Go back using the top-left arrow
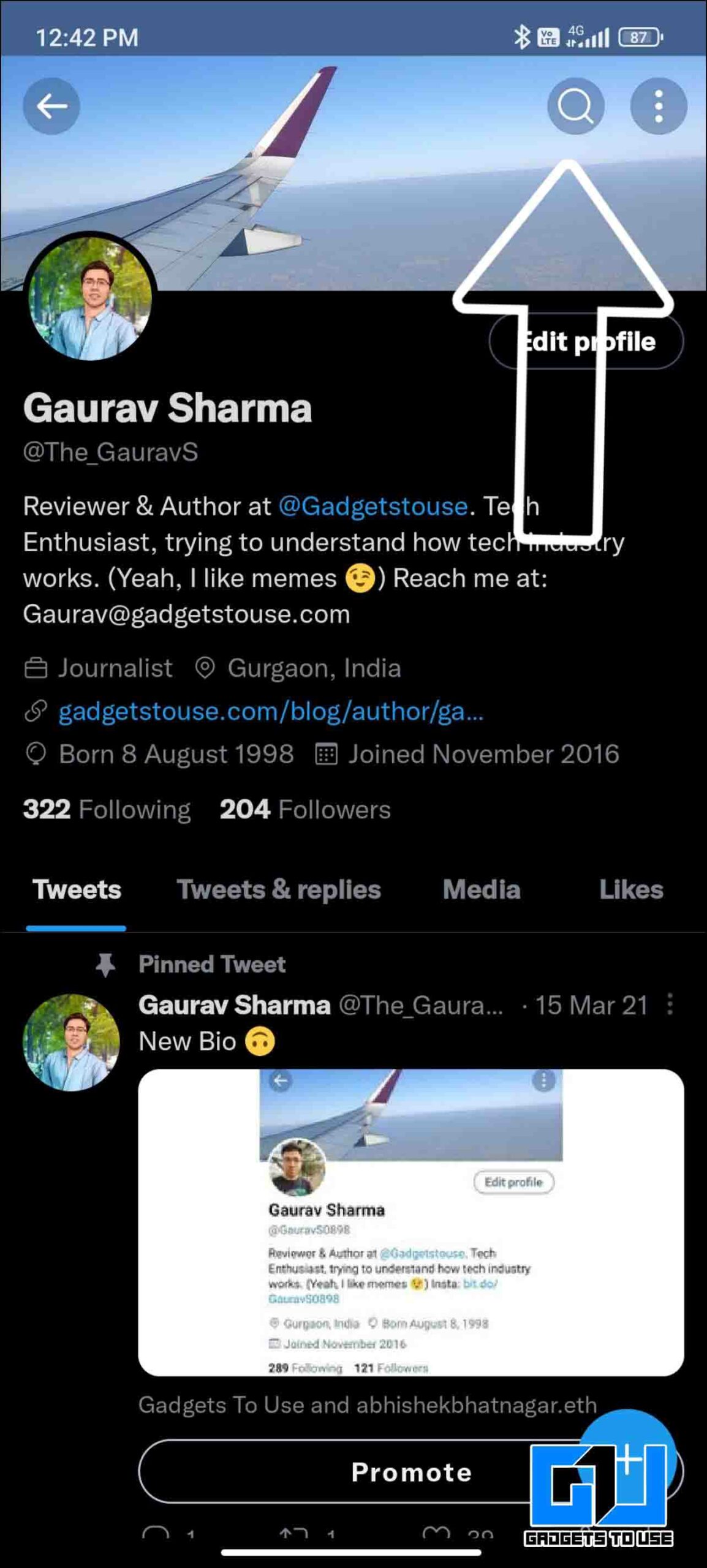 [51, 106]
